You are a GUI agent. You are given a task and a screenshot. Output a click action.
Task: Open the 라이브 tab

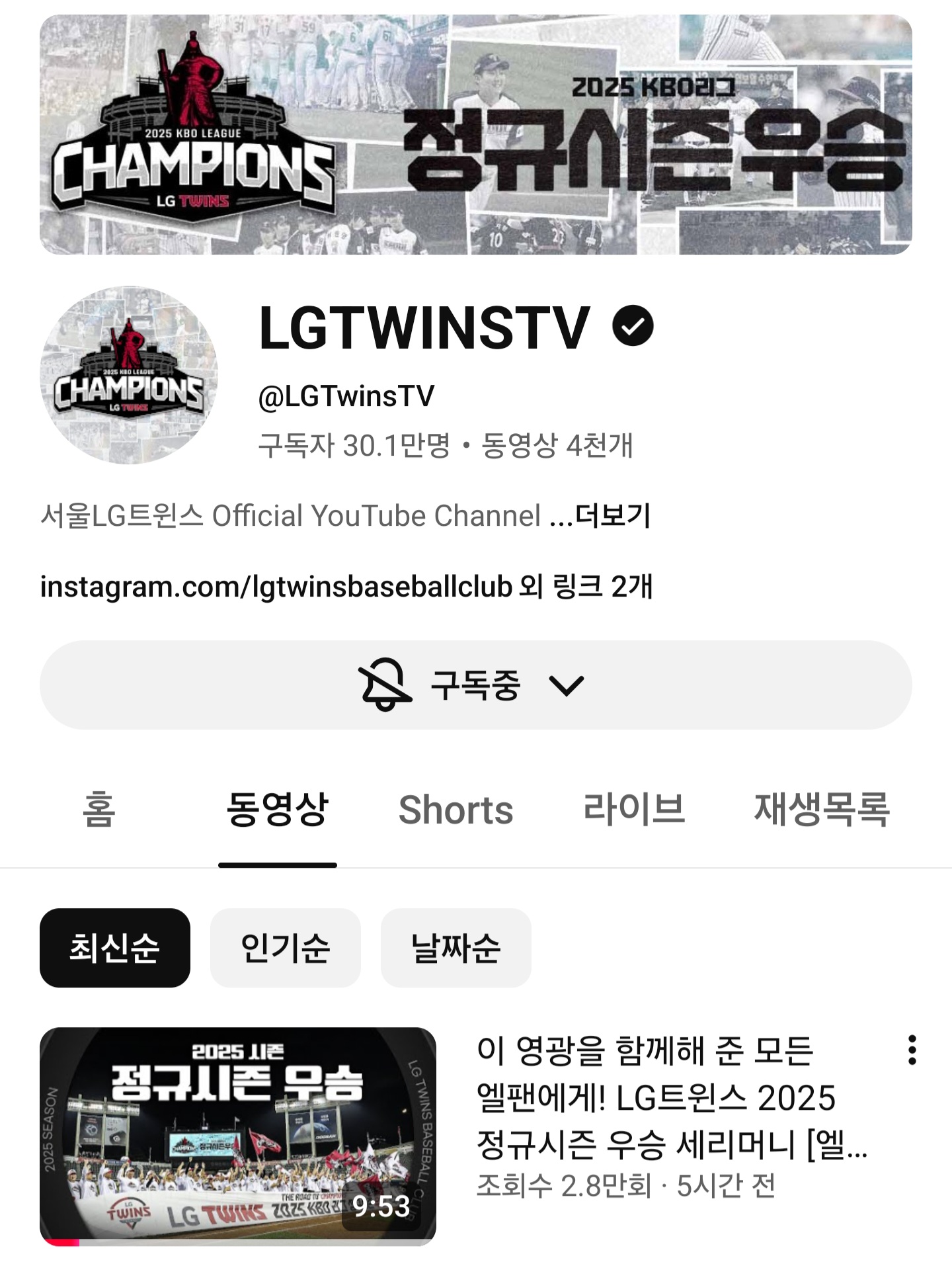(634, 810)
